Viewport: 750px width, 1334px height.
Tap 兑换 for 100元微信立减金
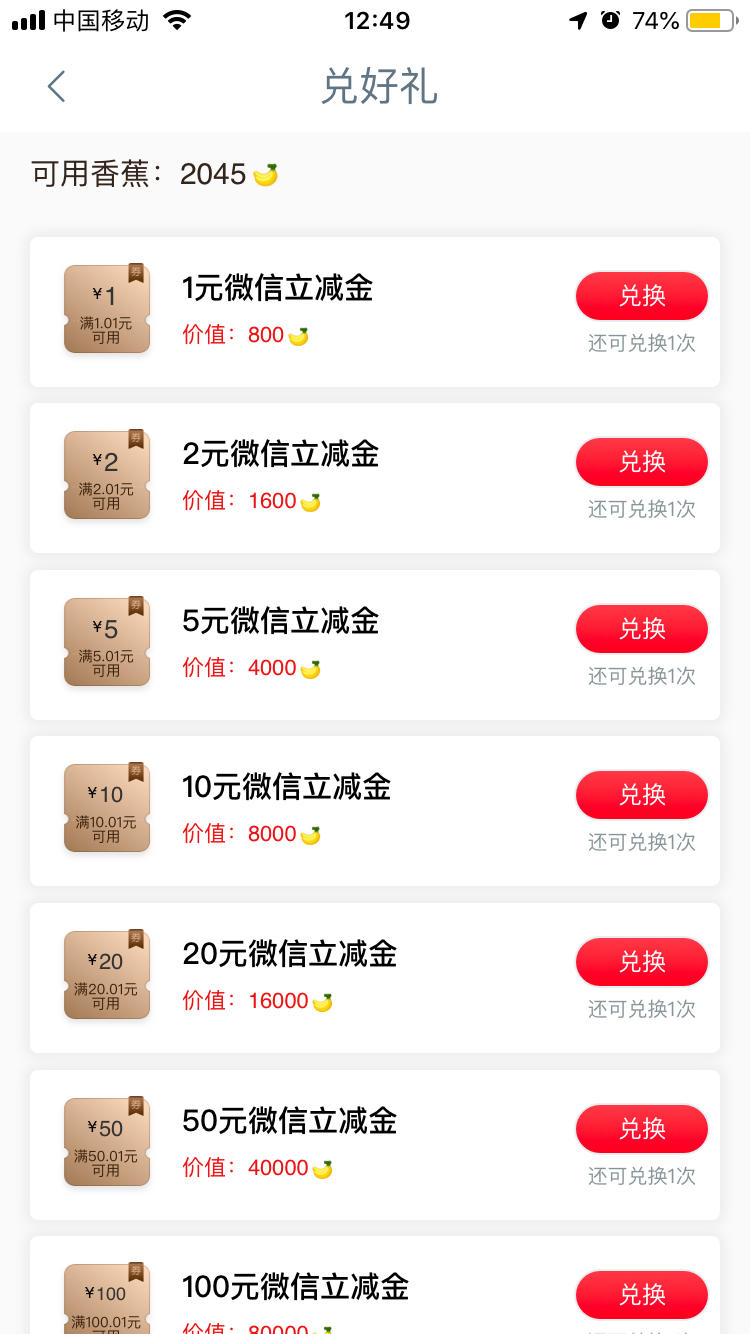[642, 1295]
